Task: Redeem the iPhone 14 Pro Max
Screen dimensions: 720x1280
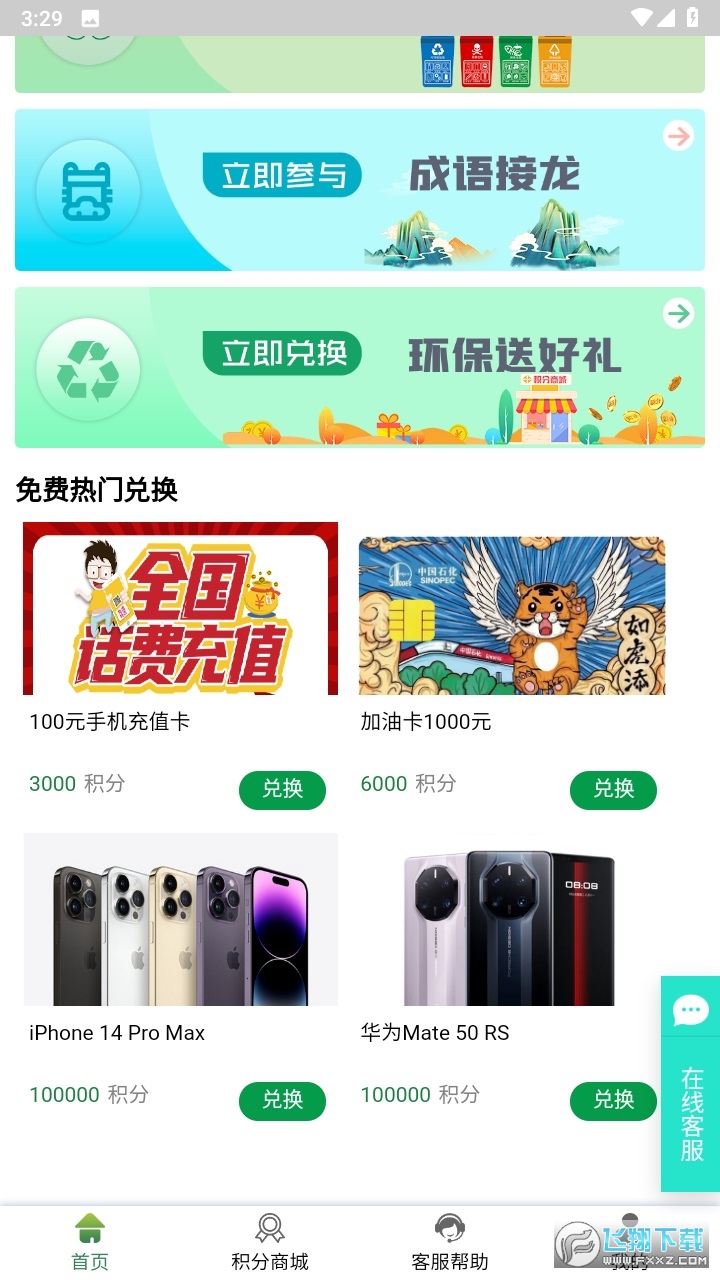Action: 282,1100
